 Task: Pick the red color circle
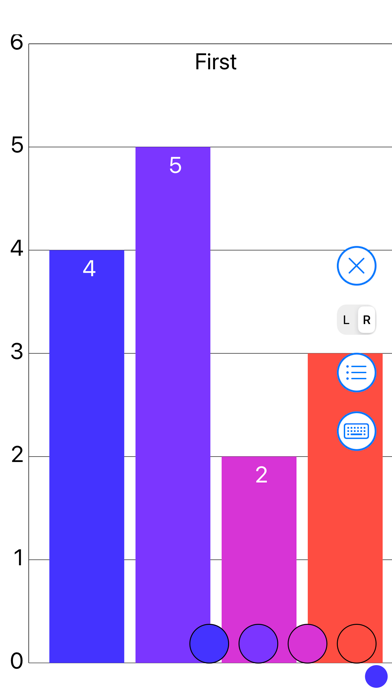(x=356, y=644)
